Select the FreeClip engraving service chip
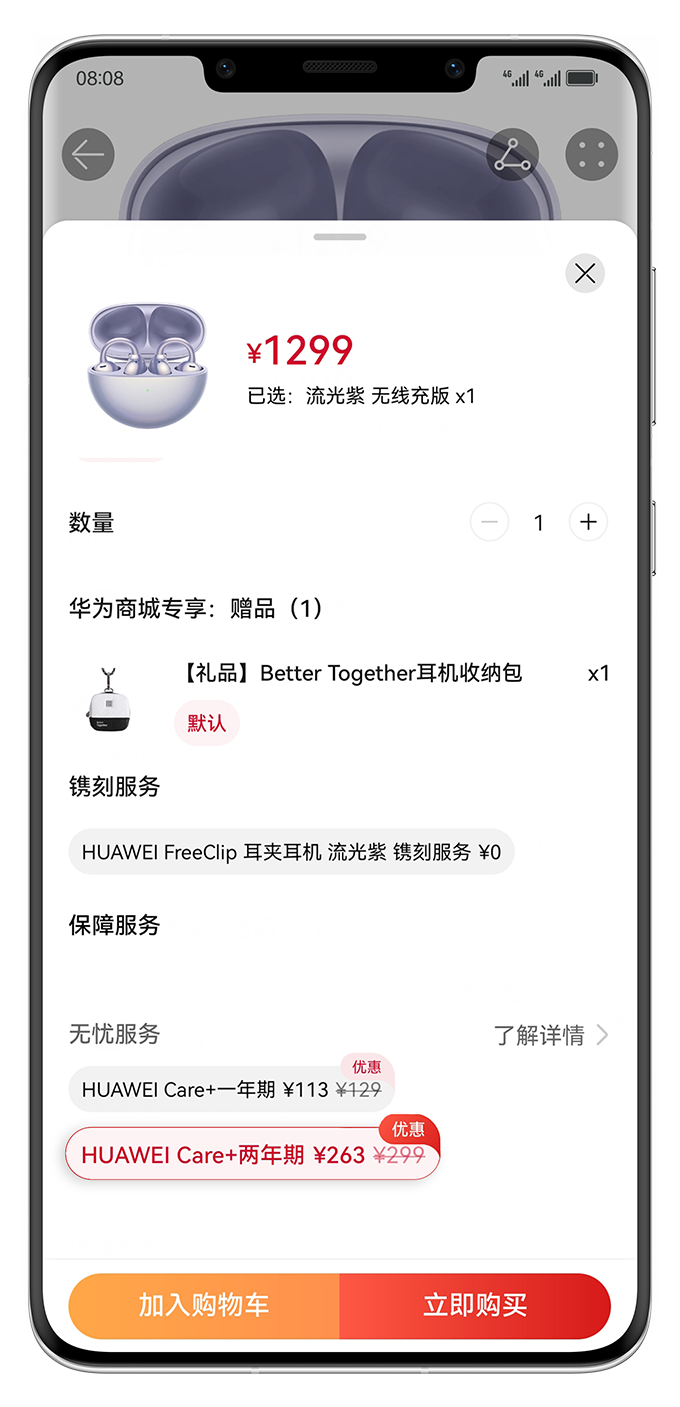 (291, 852)
